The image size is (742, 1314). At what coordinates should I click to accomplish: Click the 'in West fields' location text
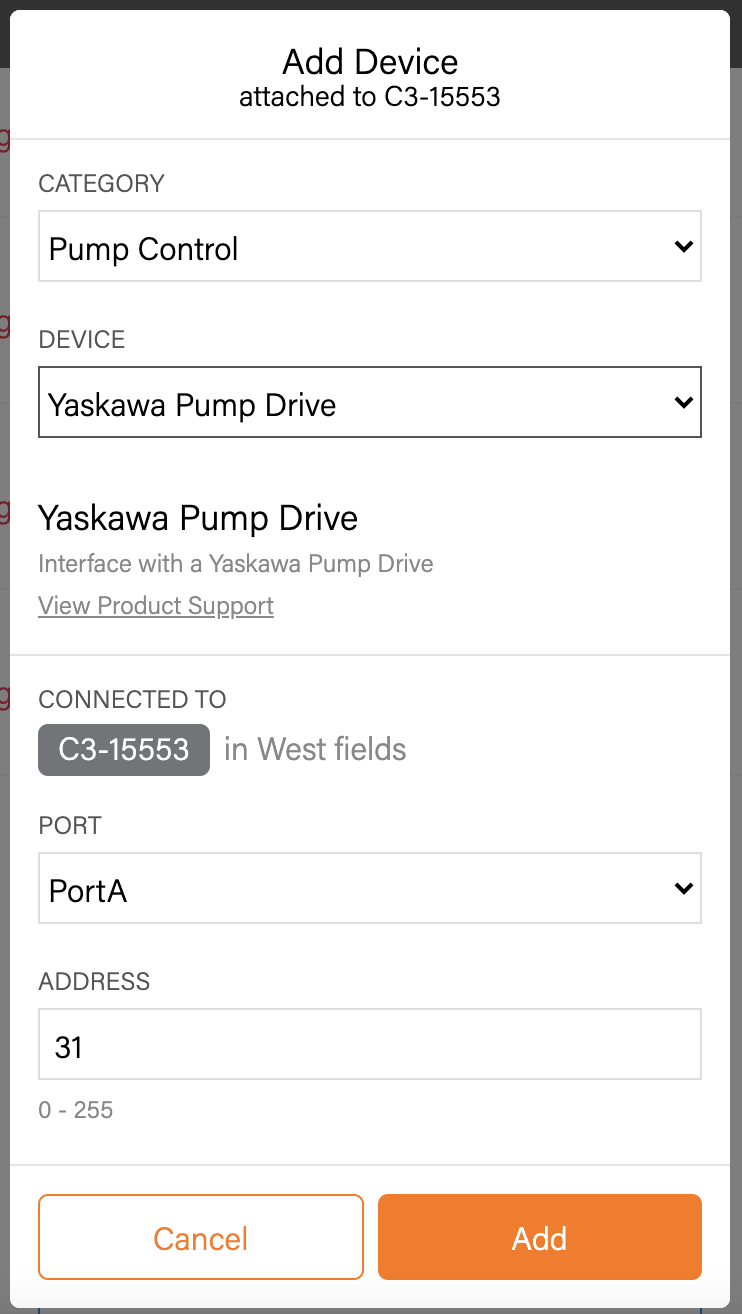[314, 750]
